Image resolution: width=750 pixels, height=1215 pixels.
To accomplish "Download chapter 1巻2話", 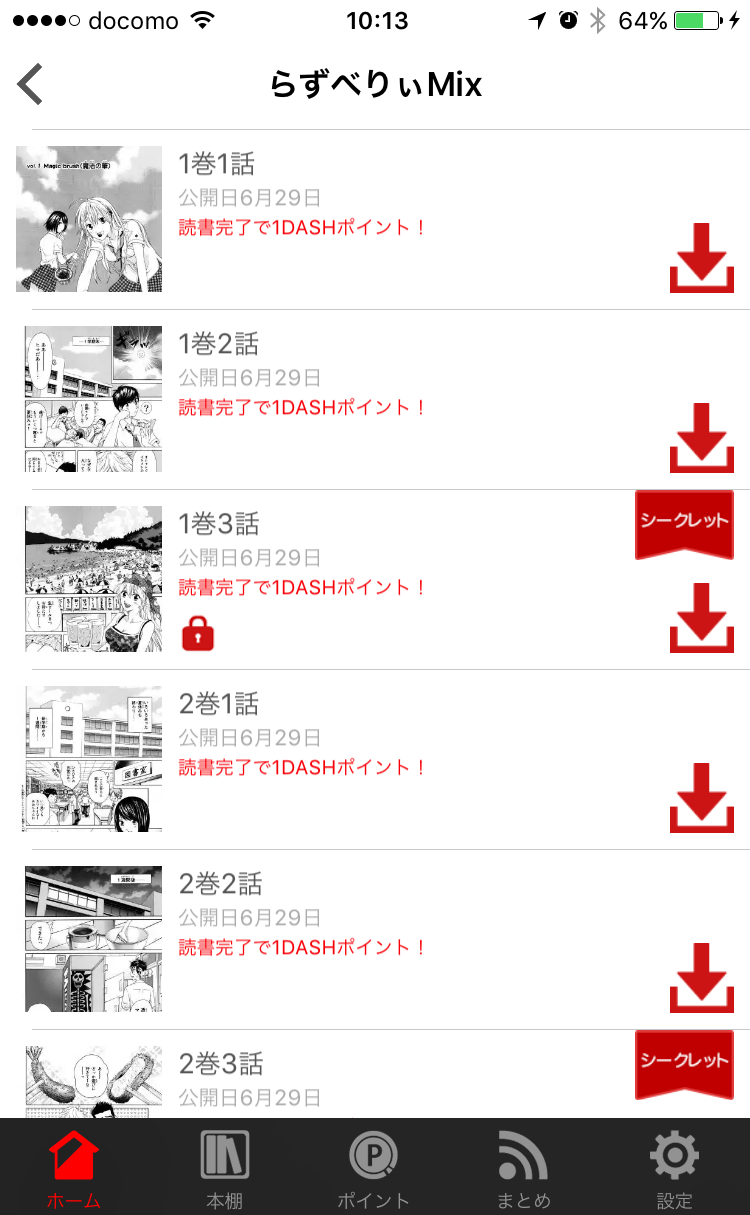I will coord(701,437).
